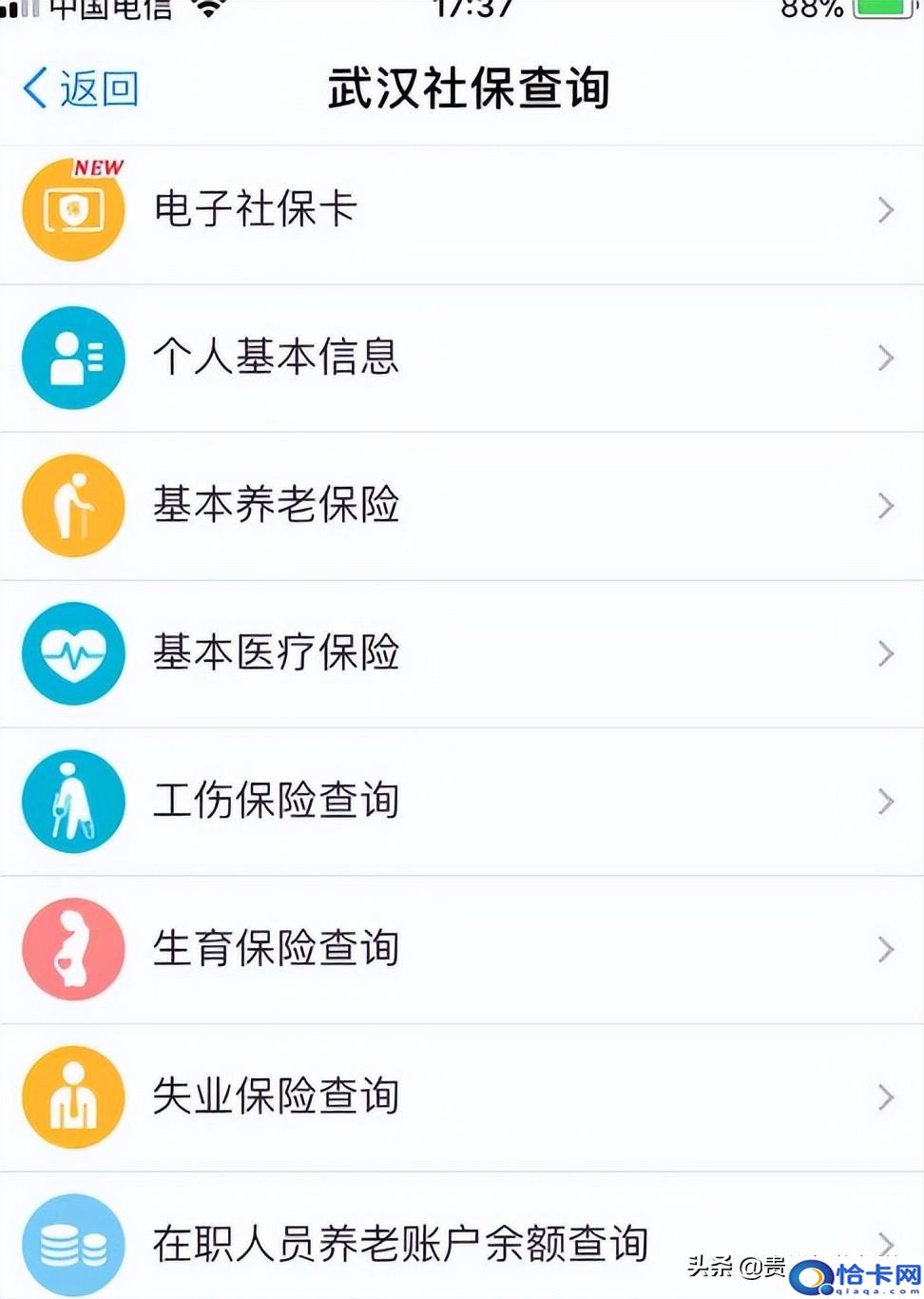Select the 个人基本信息 person icon

point(73,359)
